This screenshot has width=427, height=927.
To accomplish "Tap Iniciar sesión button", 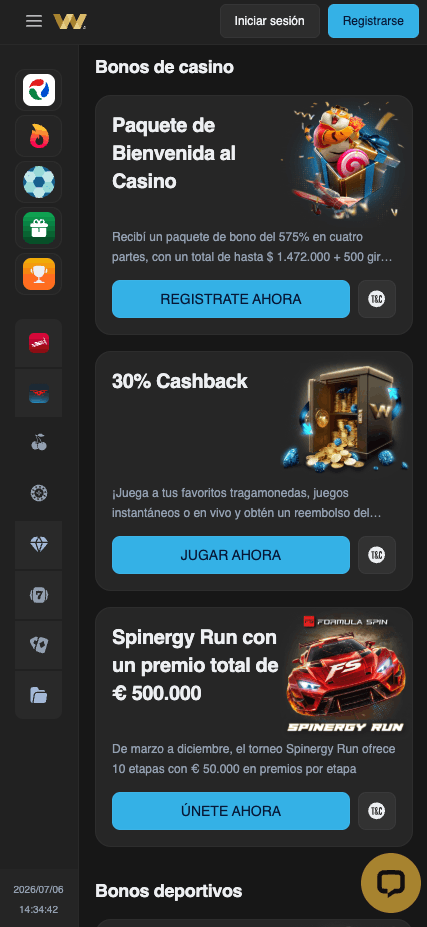I will click(270, 21).
